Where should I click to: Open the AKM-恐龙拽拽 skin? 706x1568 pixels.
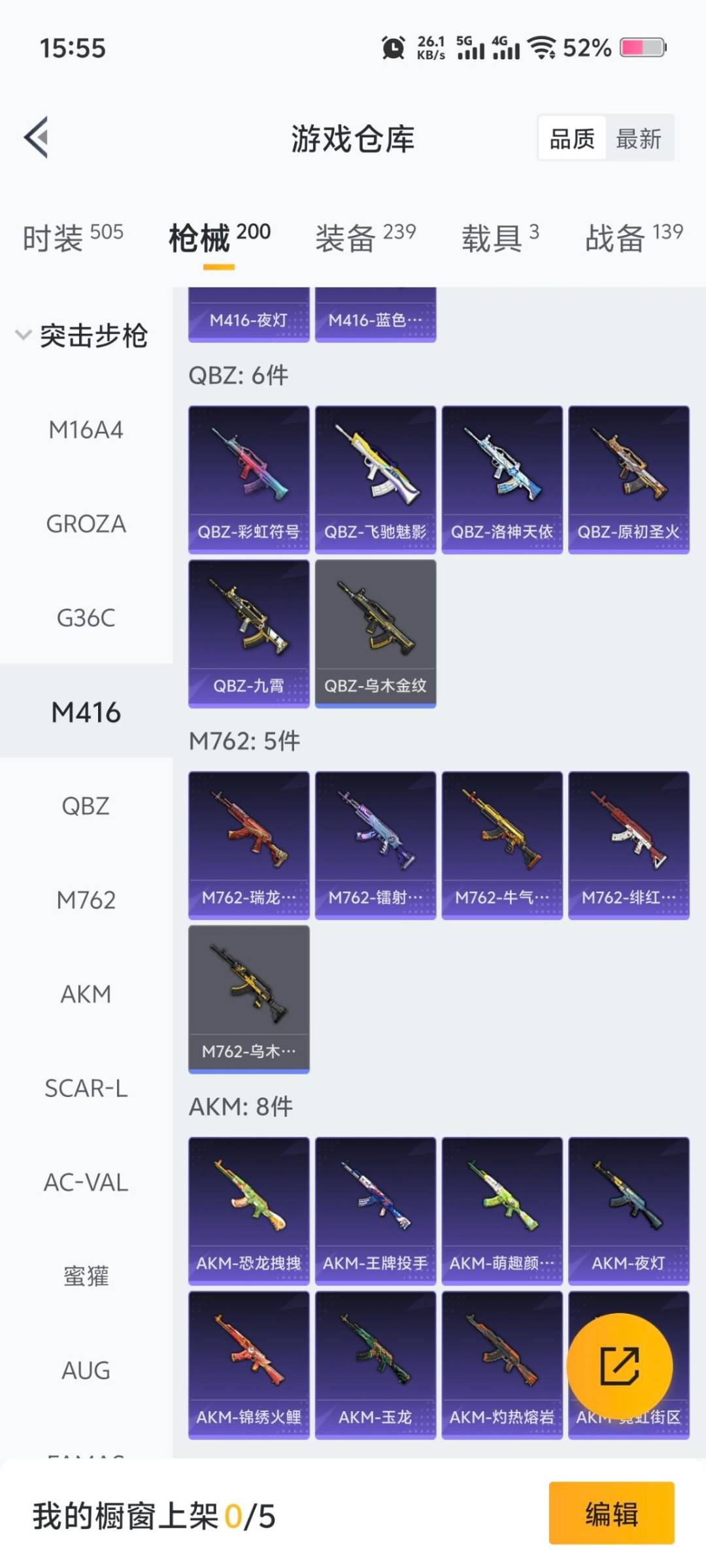tap(248, 1211)
